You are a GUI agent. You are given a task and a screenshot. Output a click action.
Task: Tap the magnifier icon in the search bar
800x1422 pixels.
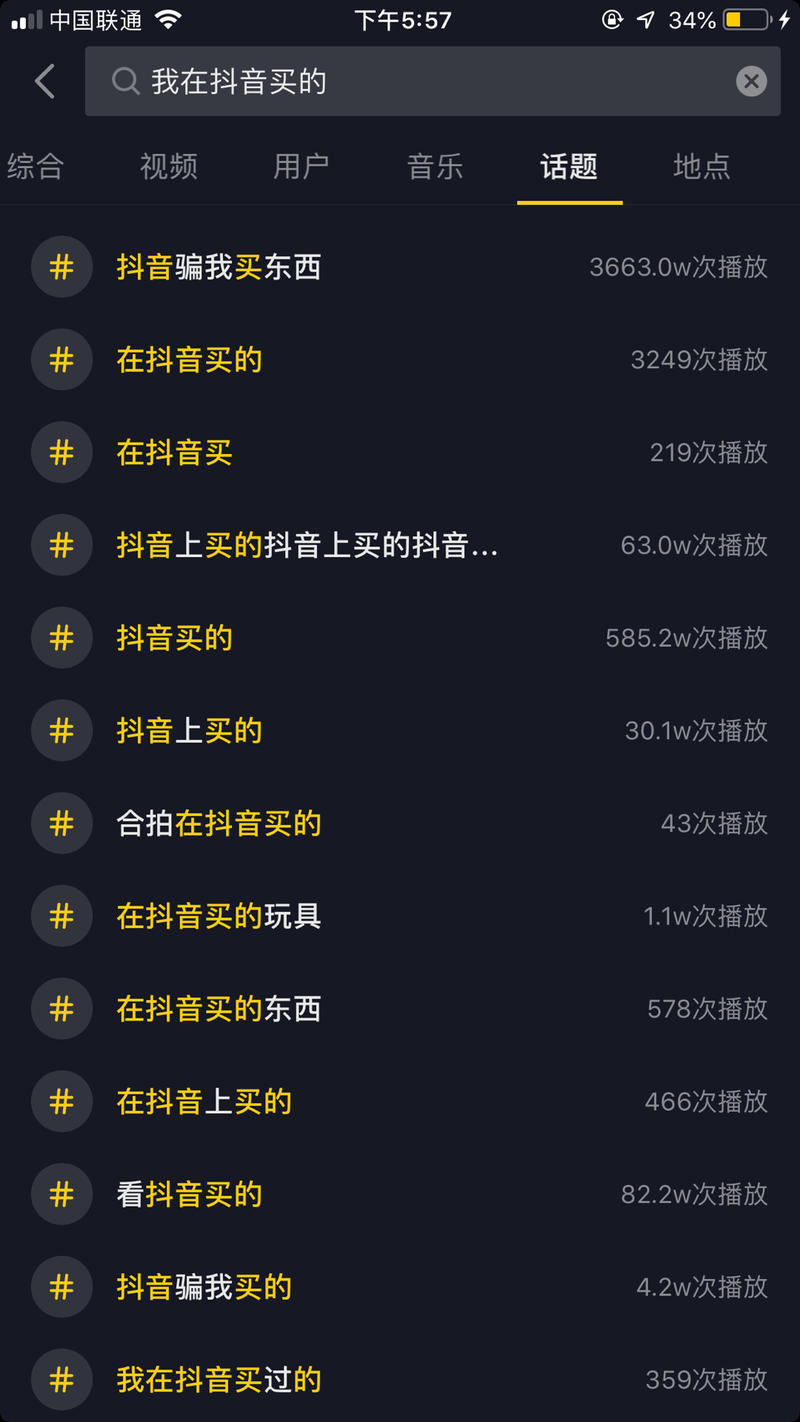pyautogui.click(x=124, y=81)
